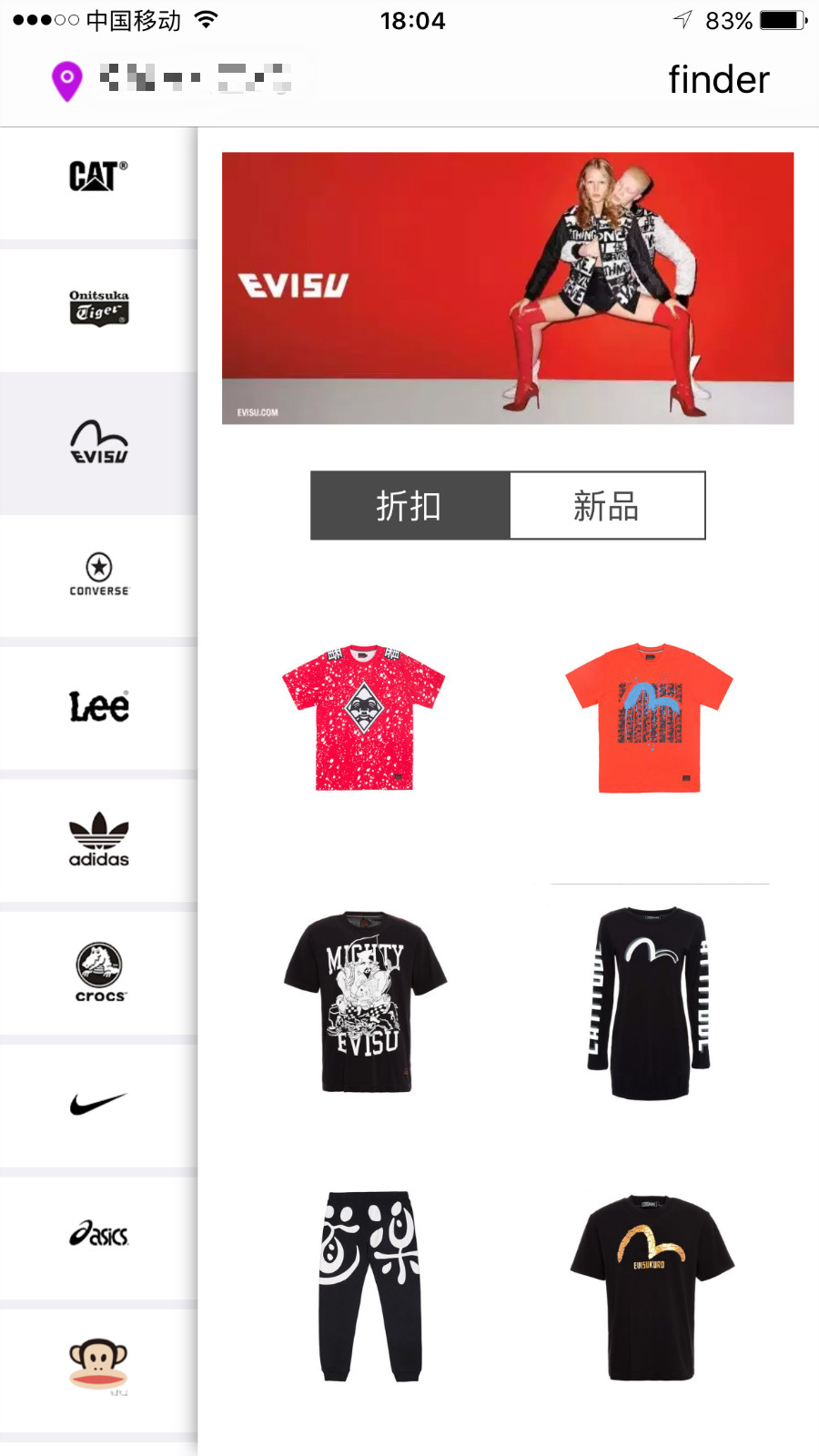The width and height of the screenshot is (819, 1456).
Task: Choose the asics brand
Action: click(x=98, y=1236)
